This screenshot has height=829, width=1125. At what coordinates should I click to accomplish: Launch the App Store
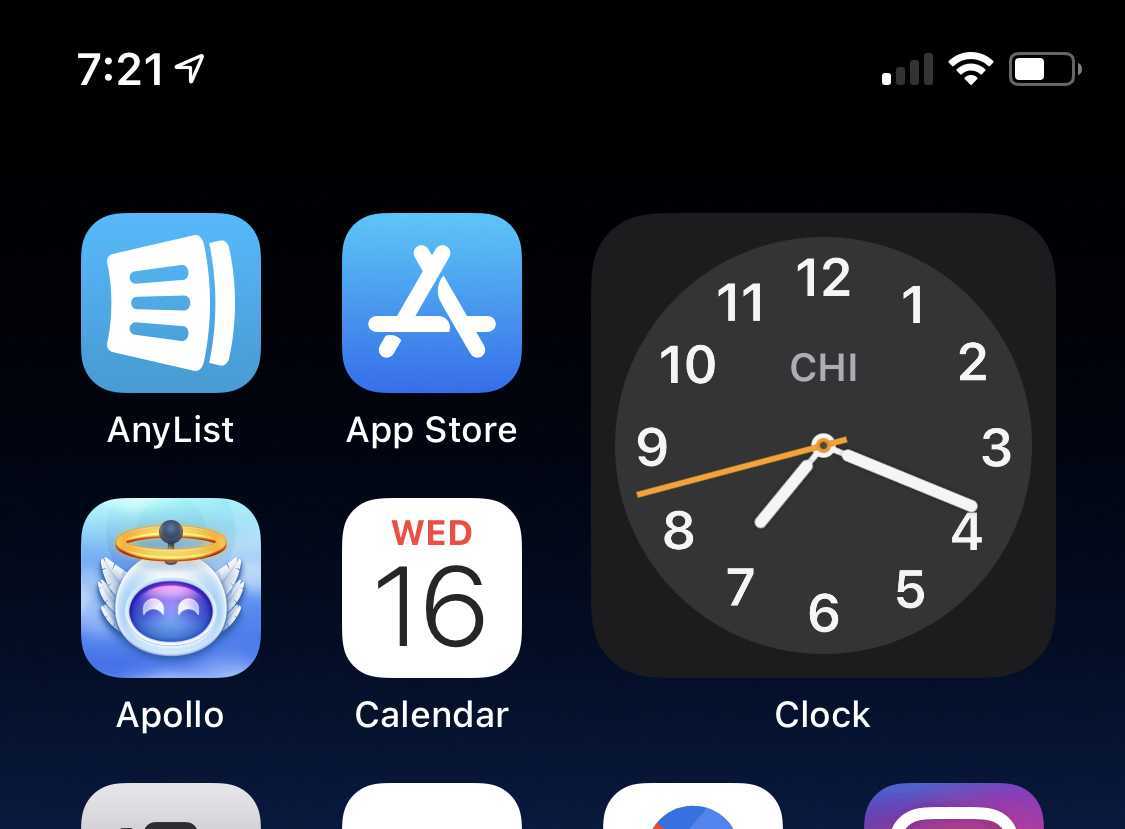(432, 303)
